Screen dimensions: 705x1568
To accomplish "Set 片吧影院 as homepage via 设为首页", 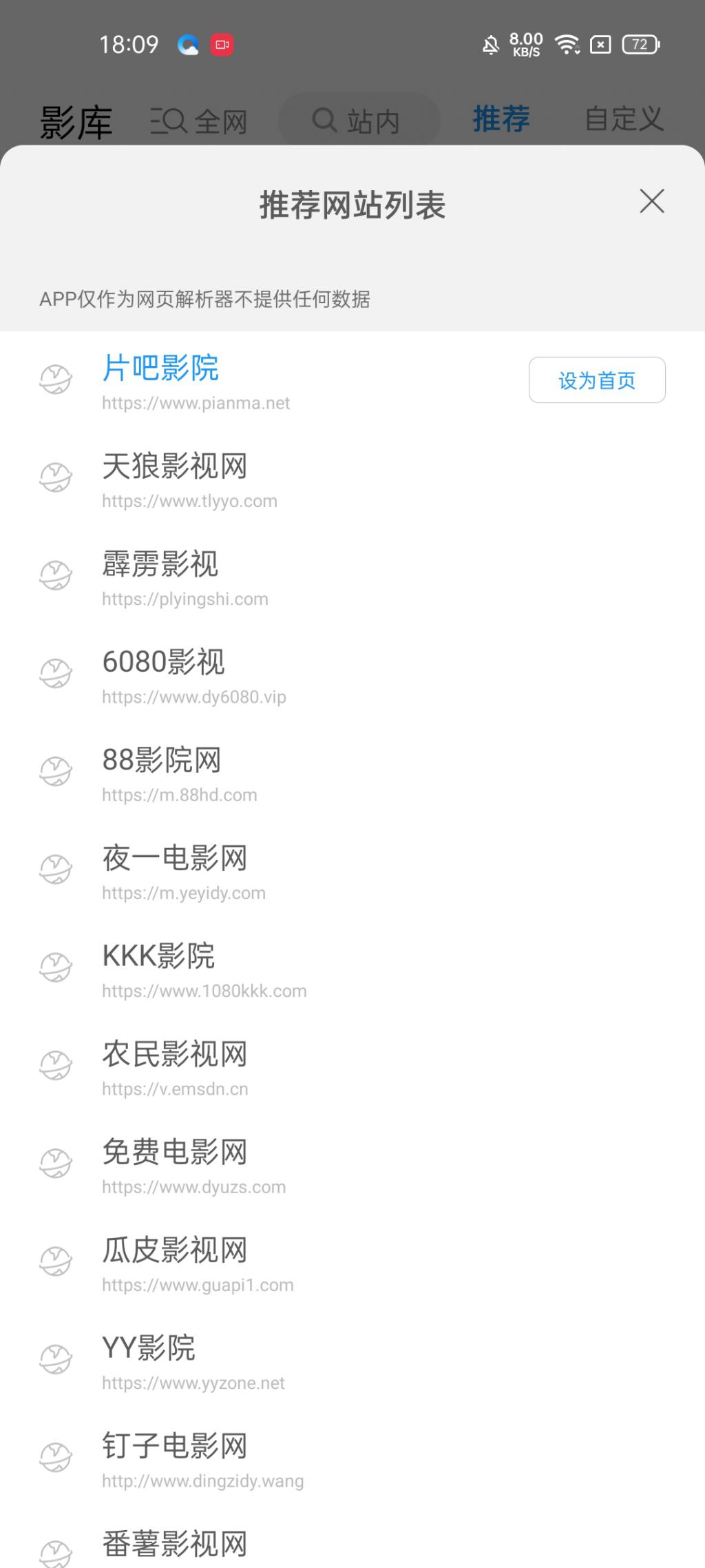I will pyautogui.click(x=596, y=380).
